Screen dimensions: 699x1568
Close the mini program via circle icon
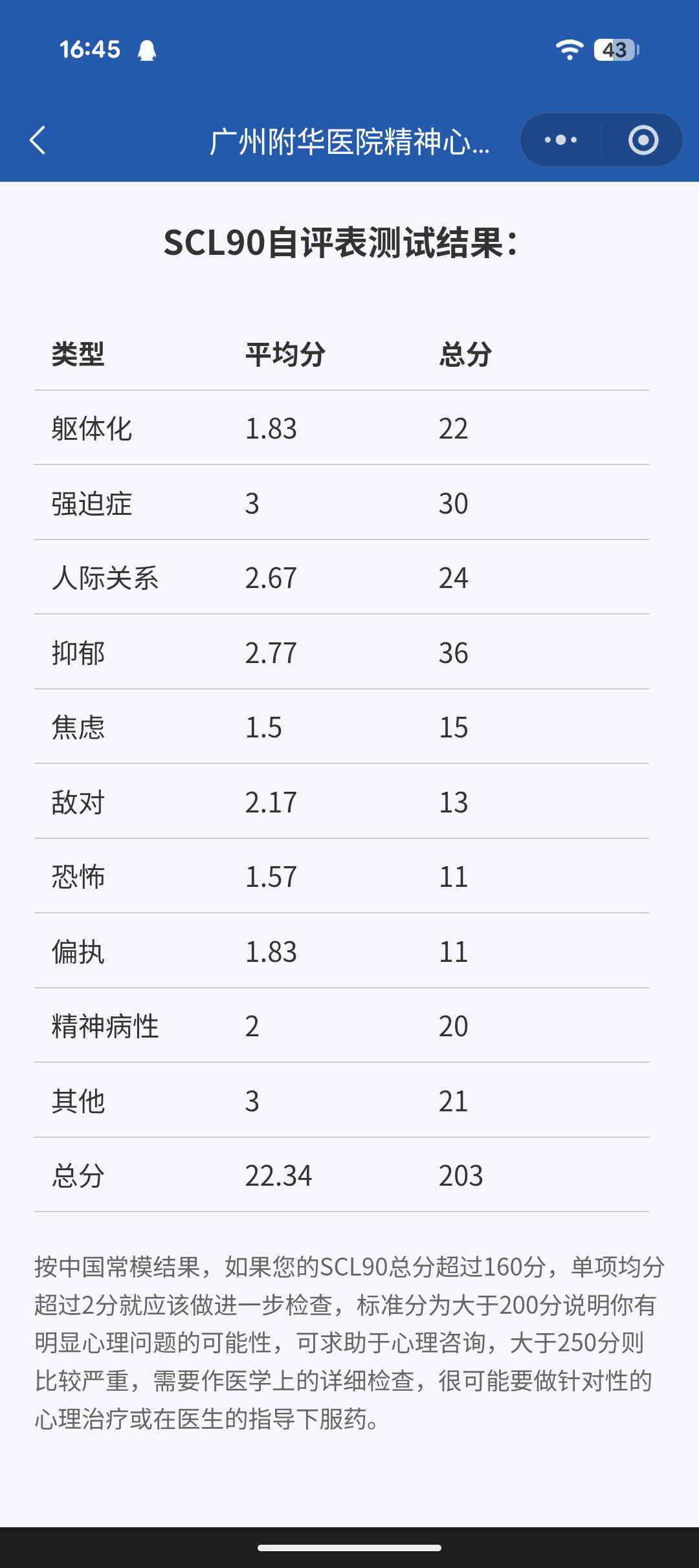643,140
